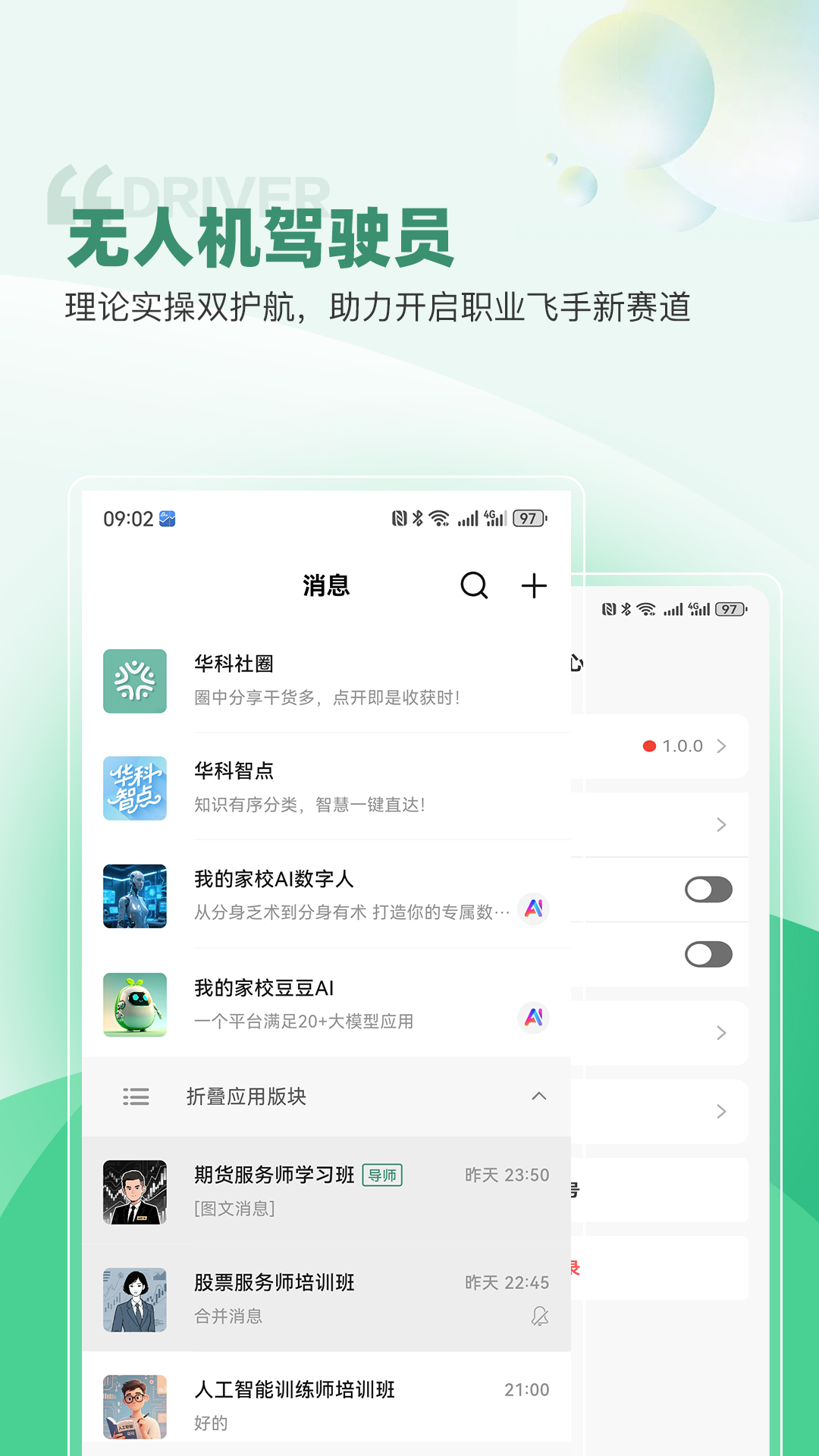Open the search icon on the 消息 page
Viewport: 819px width, 1456px height.
tap(473, 585)
